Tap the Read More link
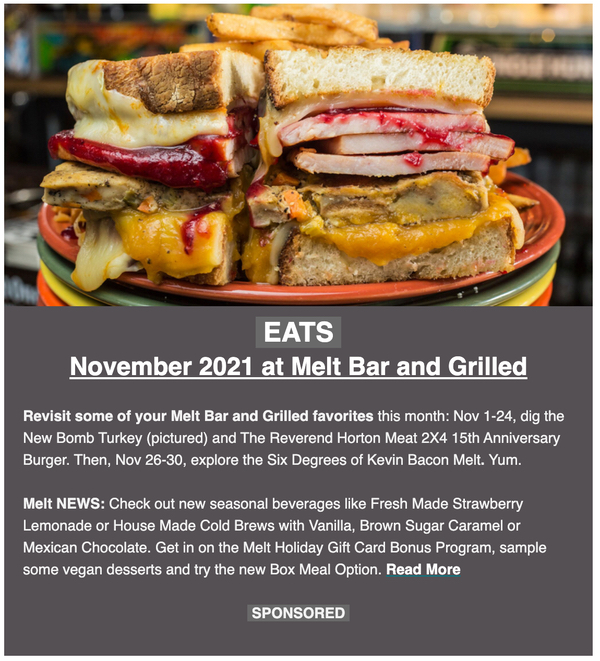Viewport: 600px width, 661px height. click(x=423, y=570)
